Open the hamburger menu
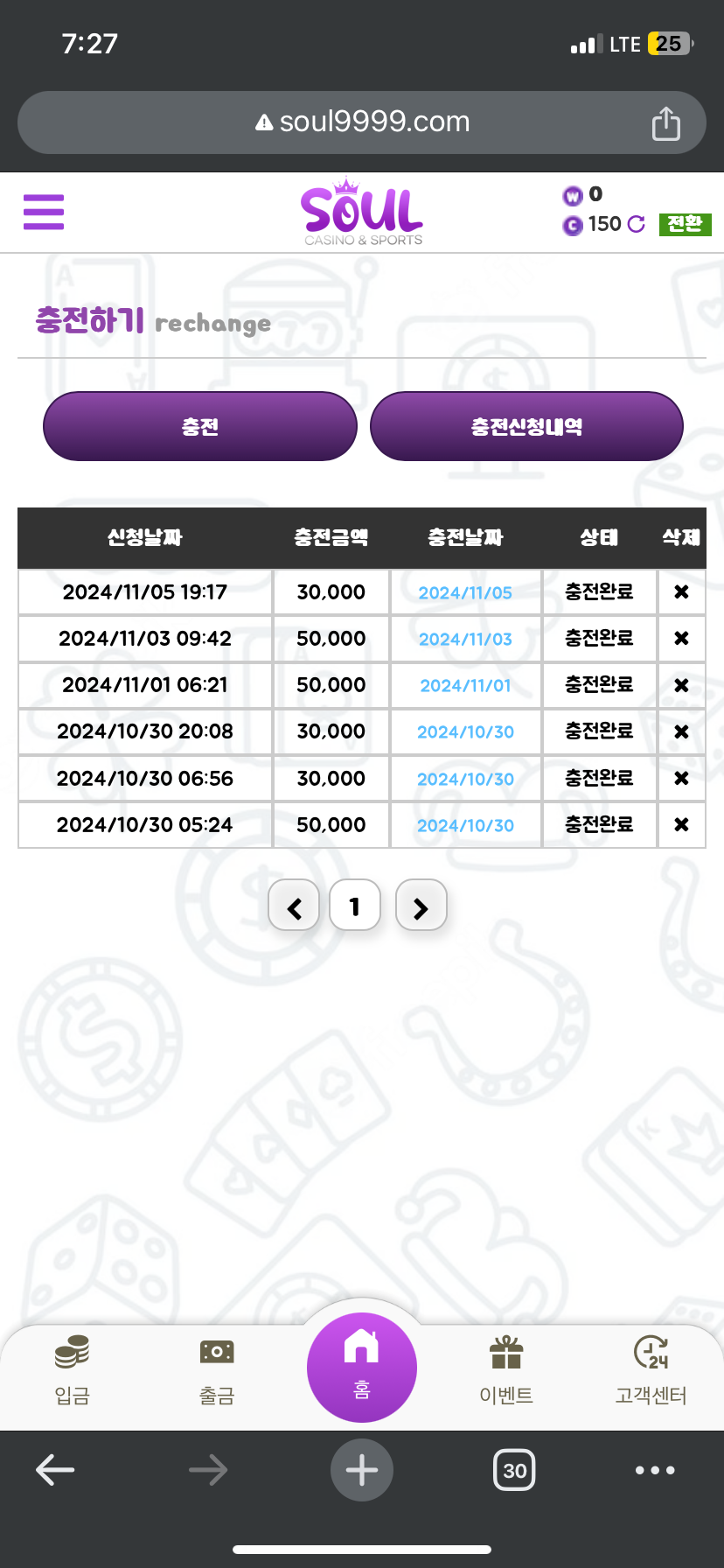Image resolution: width=724 pixels, height=1568 pixels. 44,212
